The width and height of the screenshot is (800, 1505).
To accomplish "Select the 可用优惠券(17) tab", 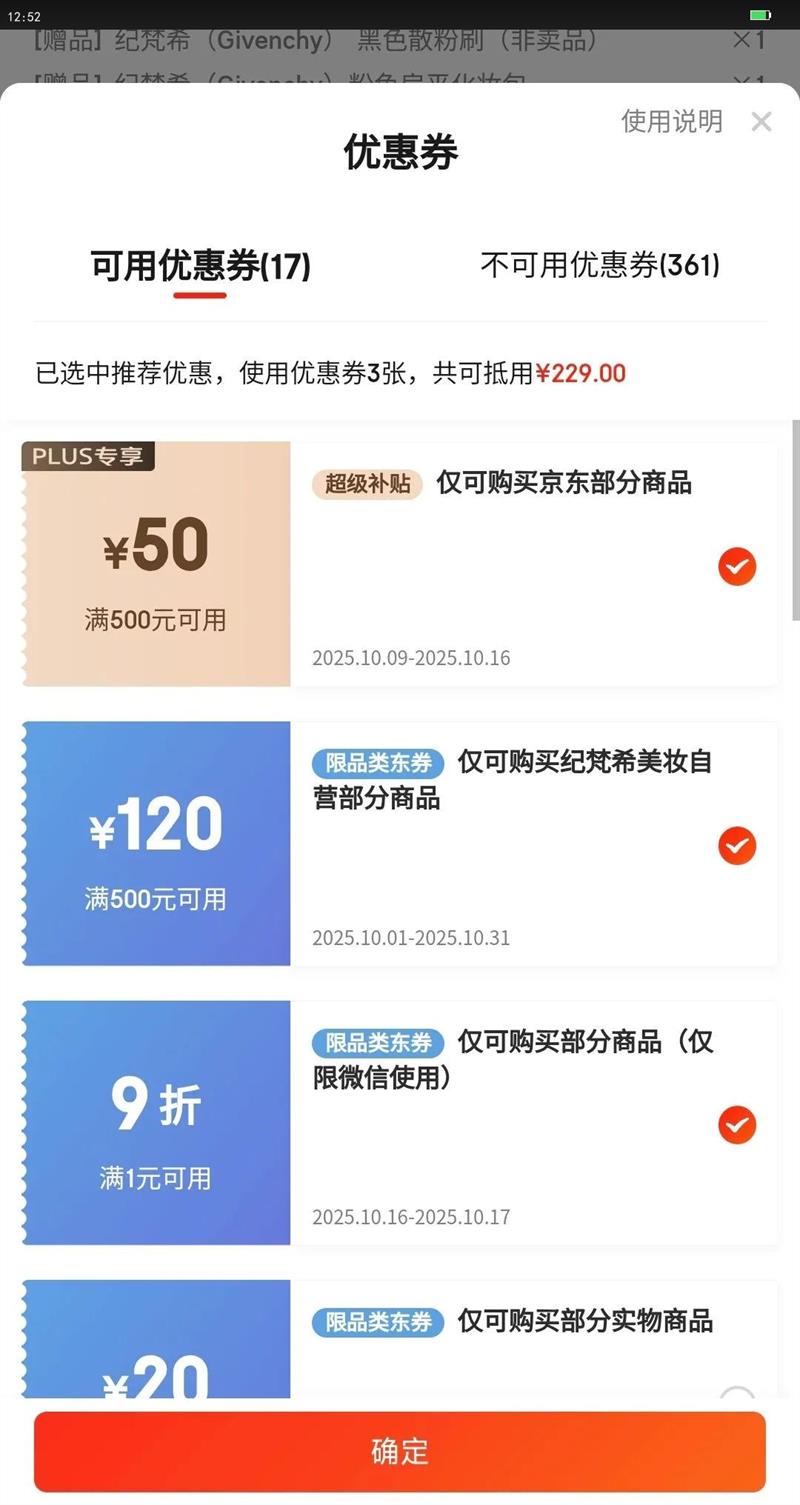I will (201, 267).
